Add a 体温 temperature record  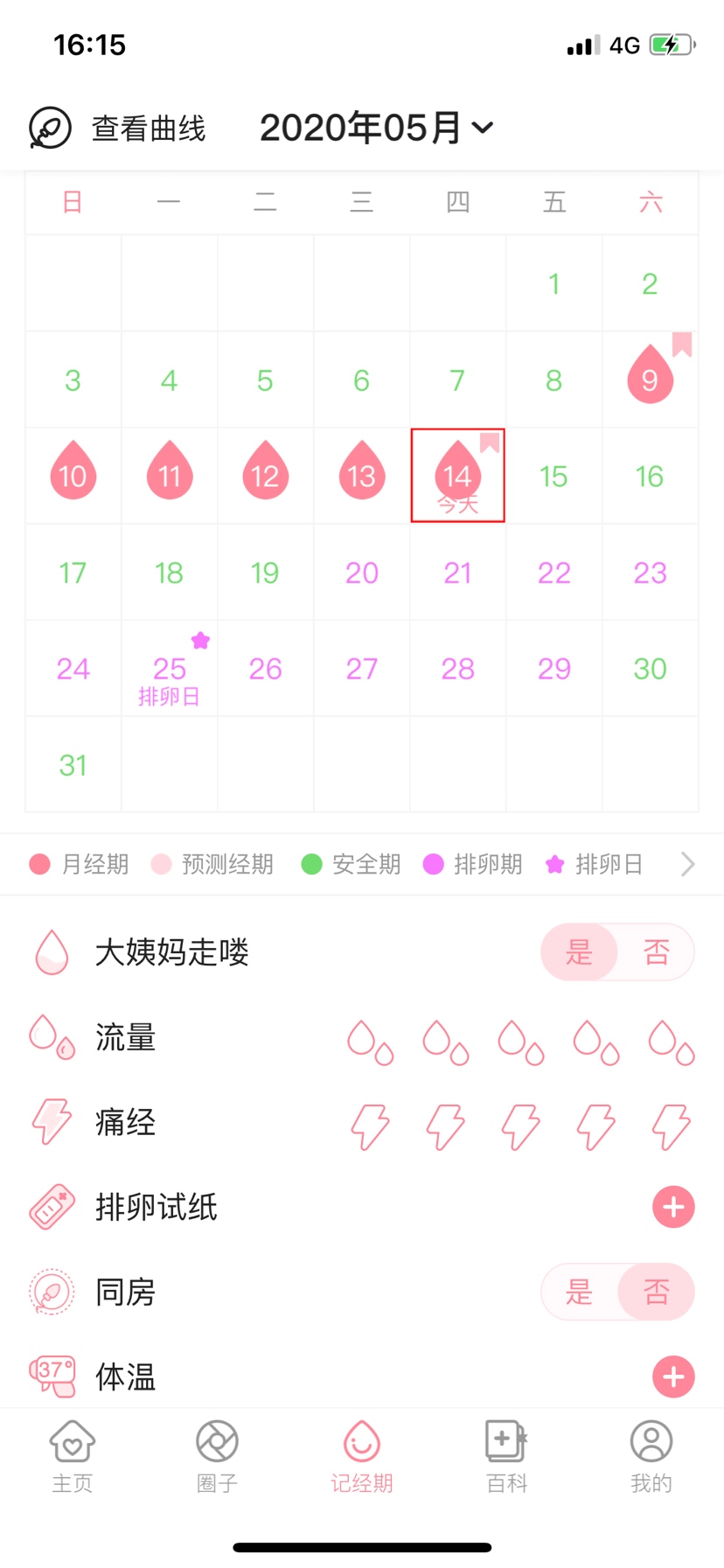click(673, 1376)
